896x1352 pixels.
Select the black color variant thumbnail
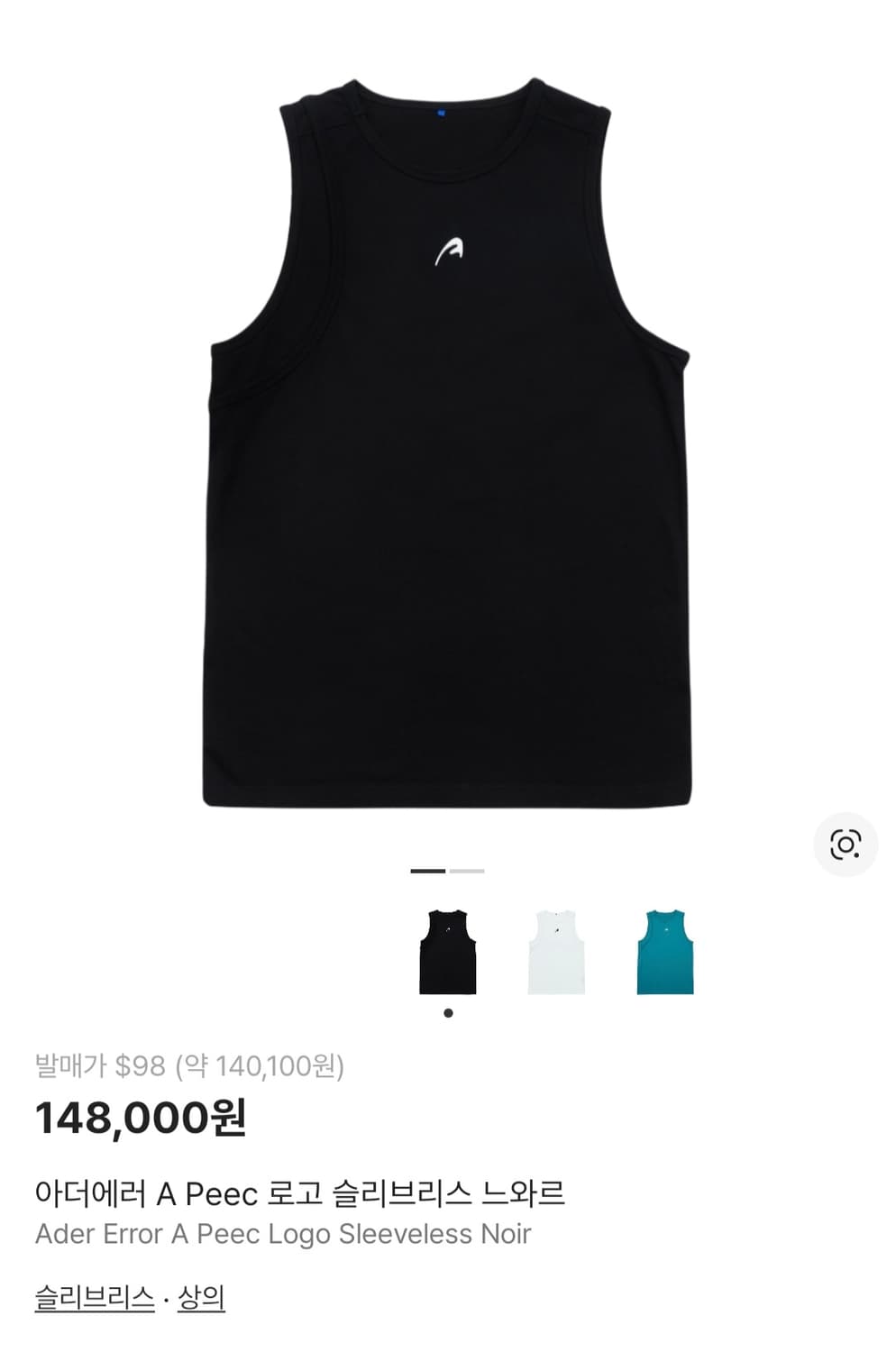coord(448,952)
